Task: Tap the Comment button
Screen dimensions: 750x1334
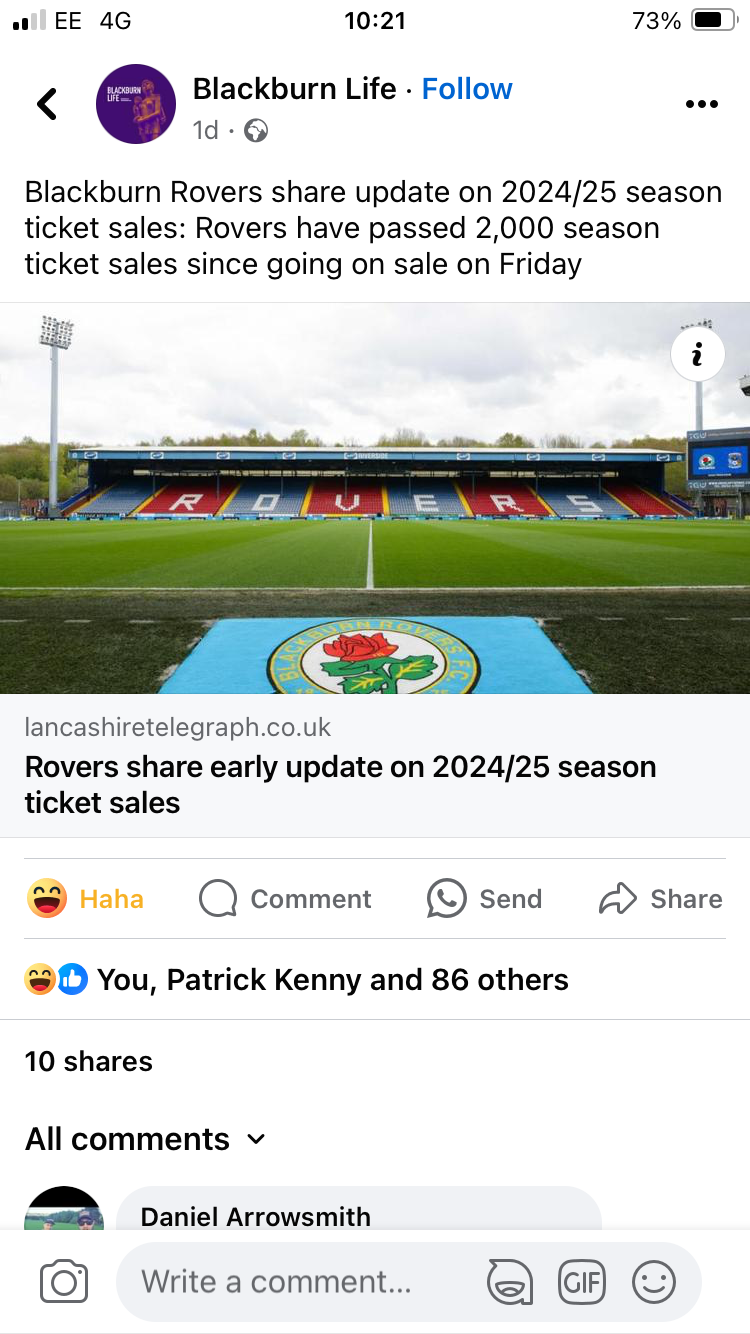Action: point(286,899)
